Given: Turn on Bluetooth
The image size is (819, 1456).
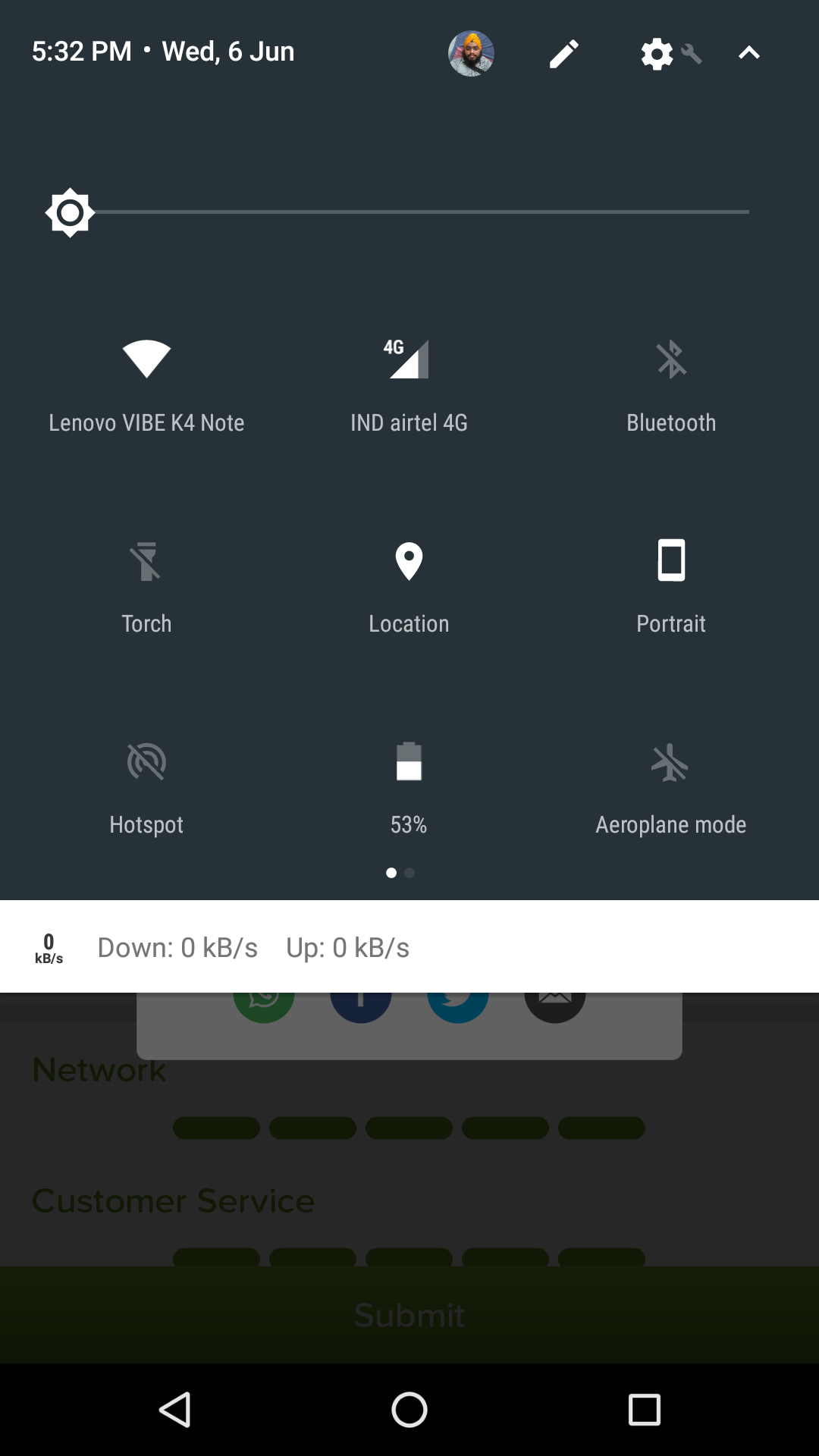Looking at the screenshot, I should coord(671,359).
